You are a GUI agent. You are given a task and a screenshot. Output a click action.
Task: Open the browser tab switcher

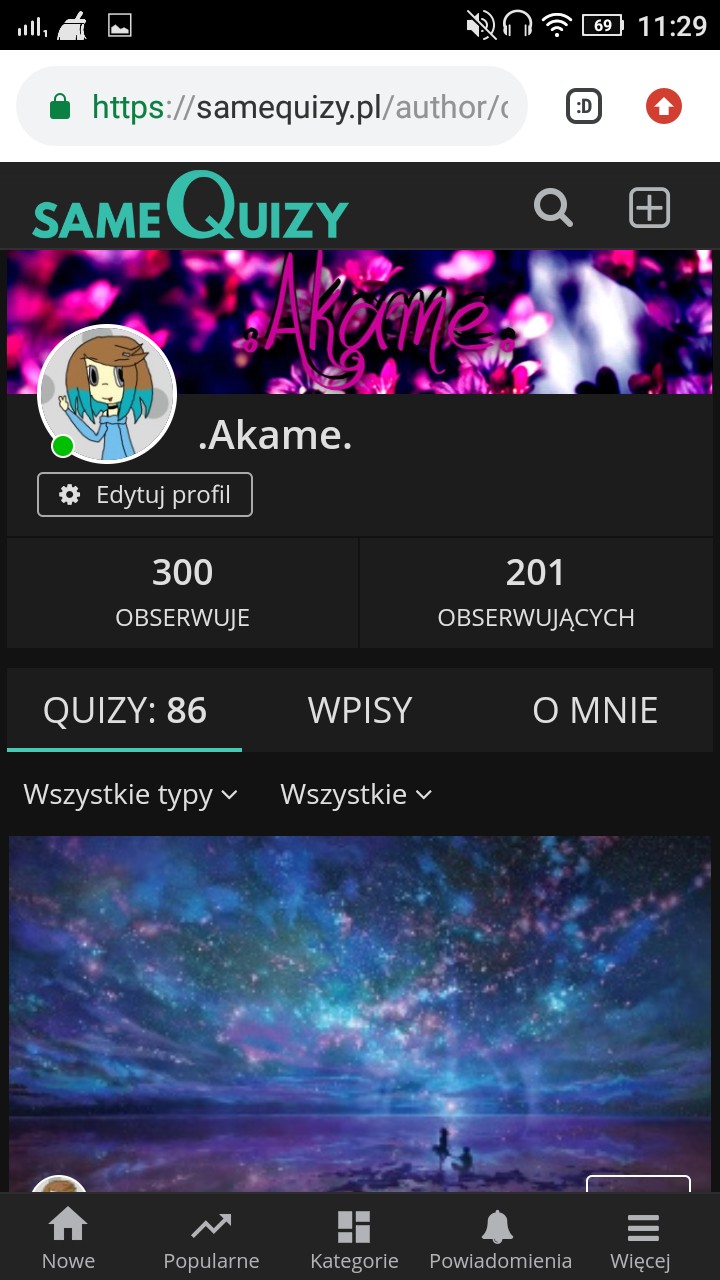(x=584, y=106)
